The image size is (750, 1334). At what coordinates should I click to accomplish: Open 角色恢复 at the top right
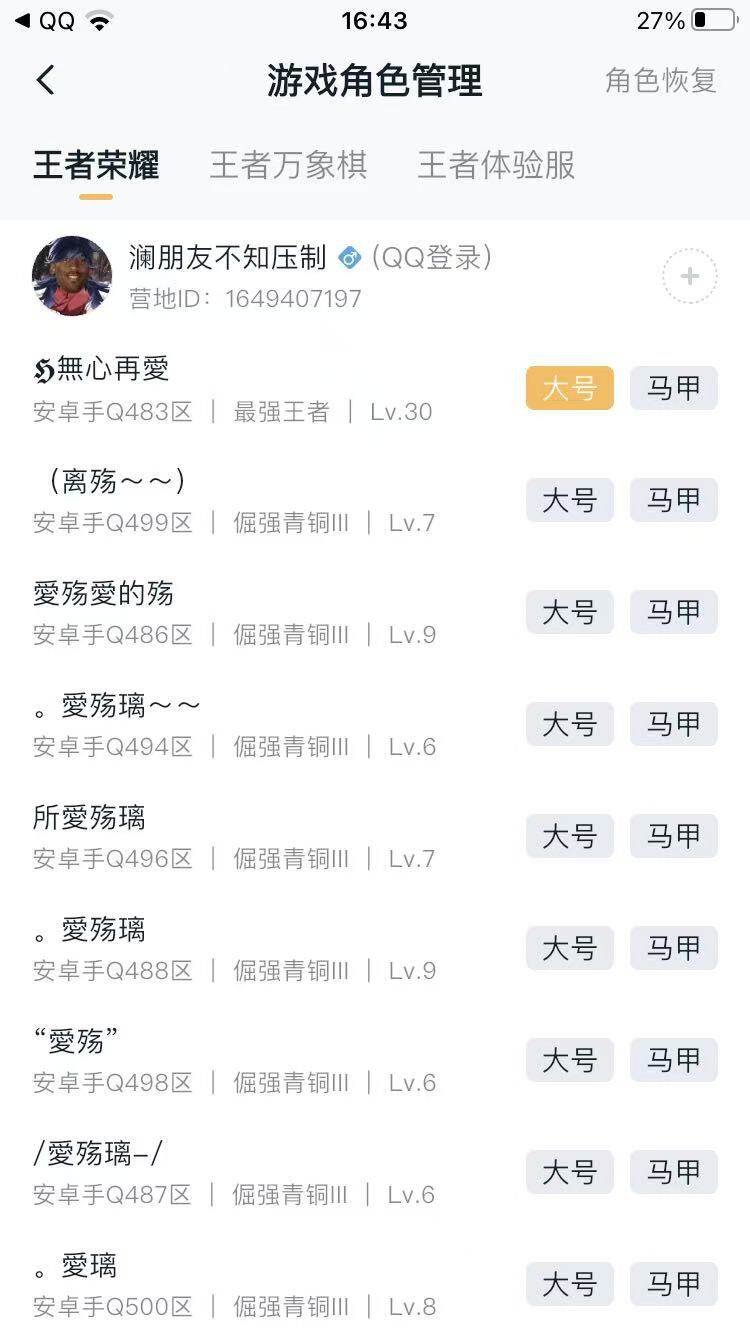pos(659,80)
